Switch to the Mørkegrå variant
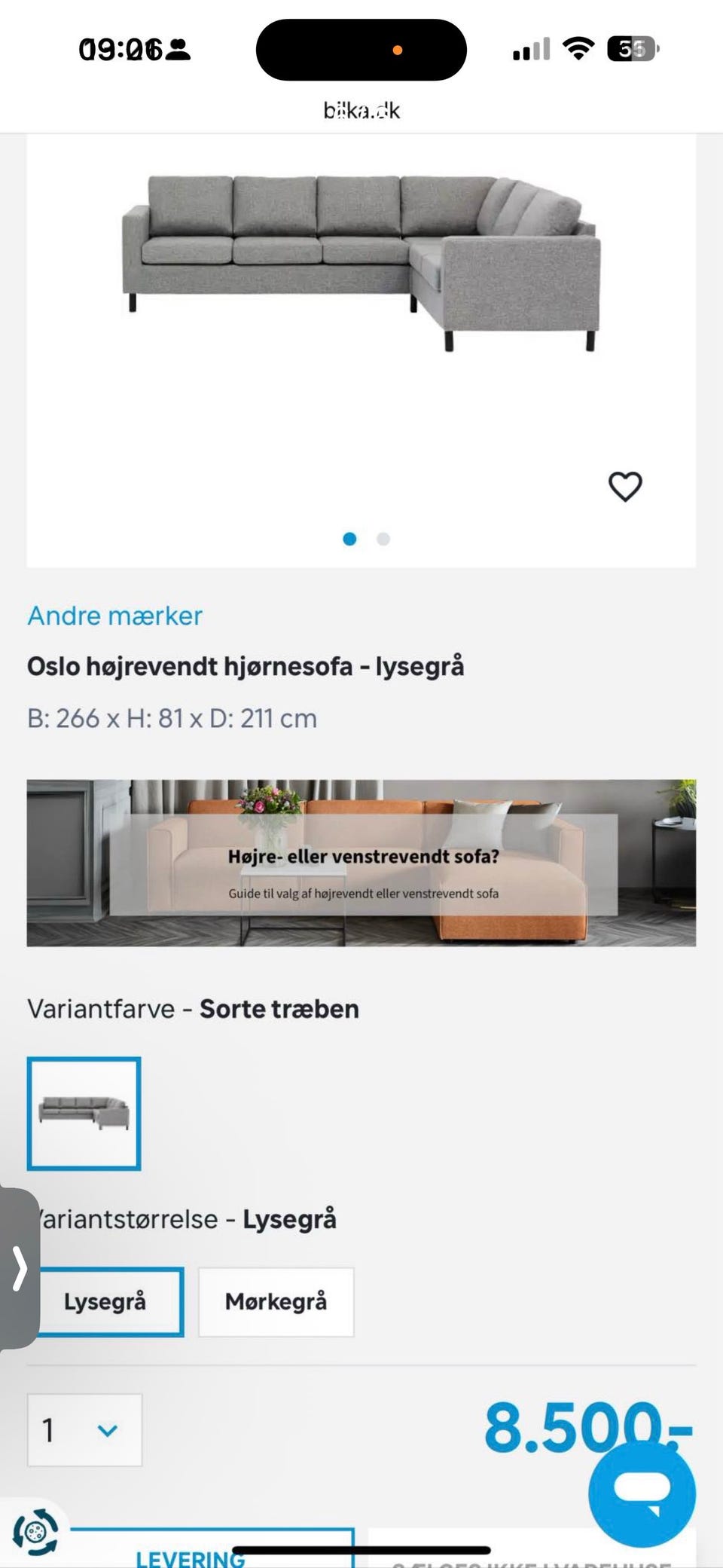Screen dimensions: 723x1568 click(x=276, y=1302)
